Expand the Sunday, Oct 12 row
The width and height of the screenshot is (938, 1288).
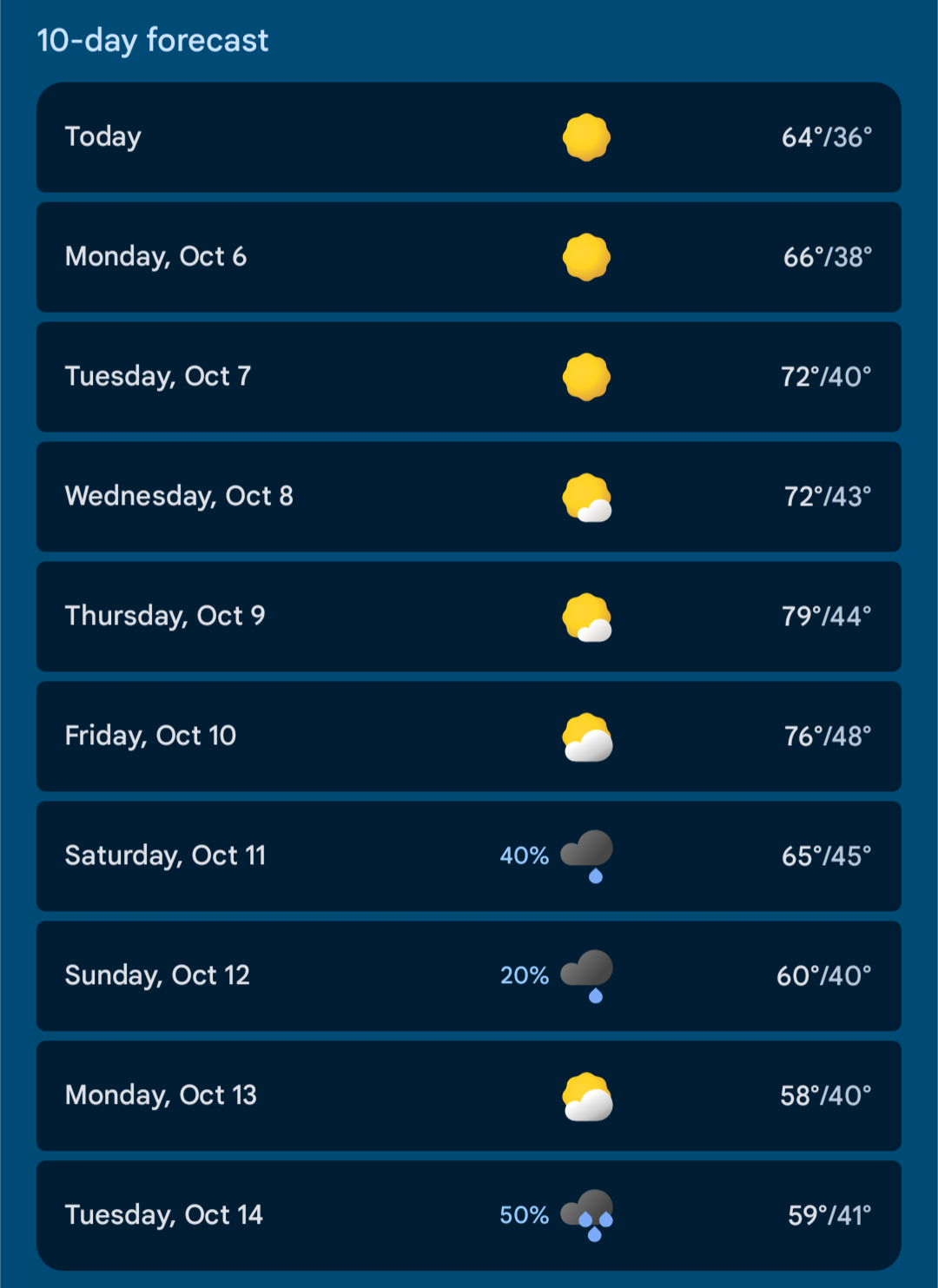coord(468,976)
